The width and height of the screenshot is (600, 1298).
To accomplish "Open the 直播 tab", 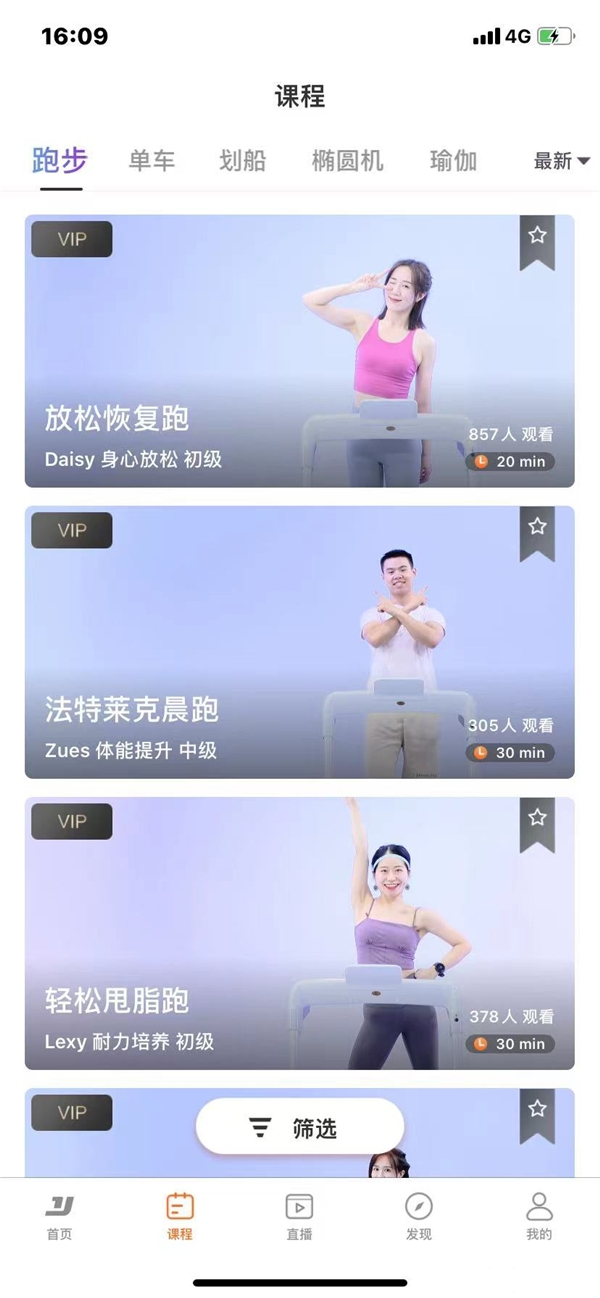I will (x=299, y=1216).
